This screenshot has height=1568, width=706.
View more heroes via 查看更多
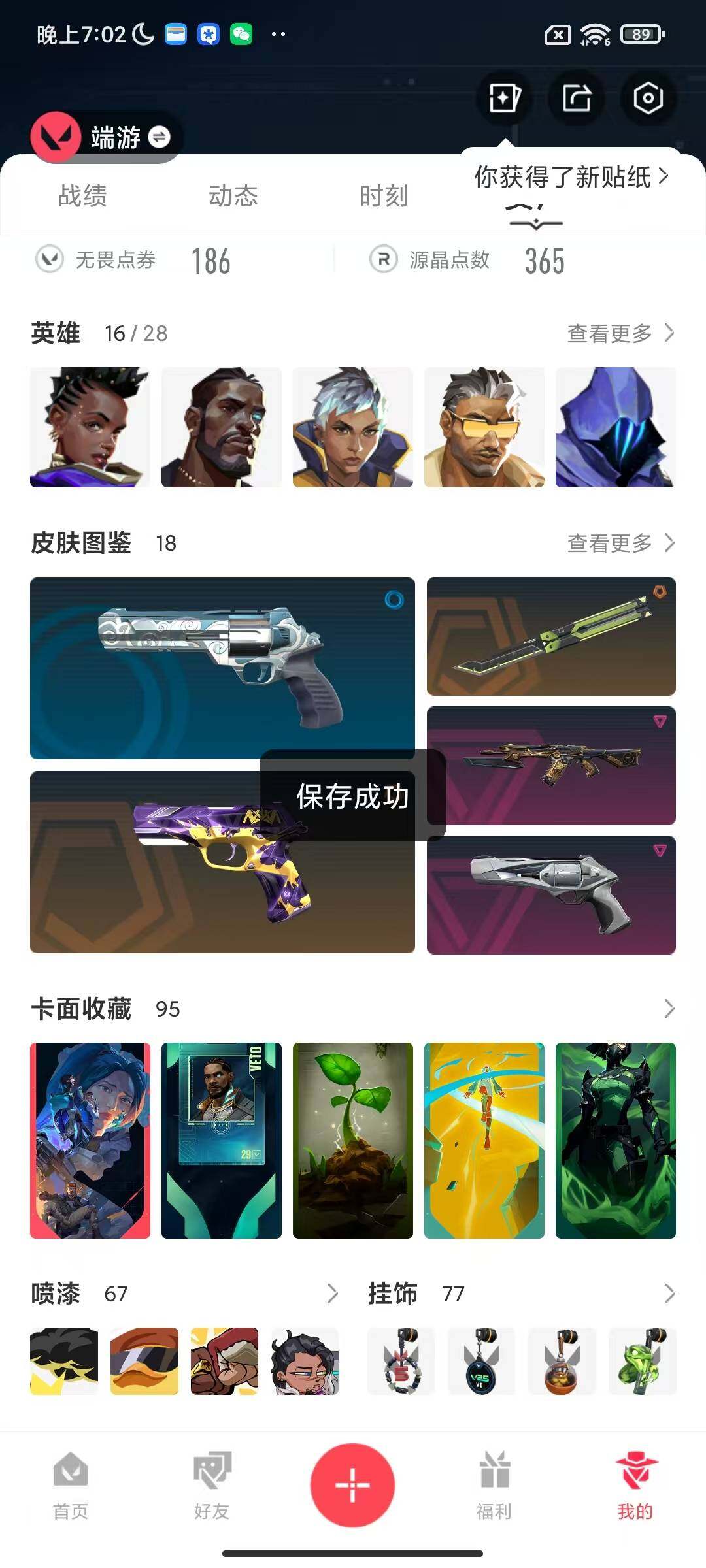pos(620,333)
